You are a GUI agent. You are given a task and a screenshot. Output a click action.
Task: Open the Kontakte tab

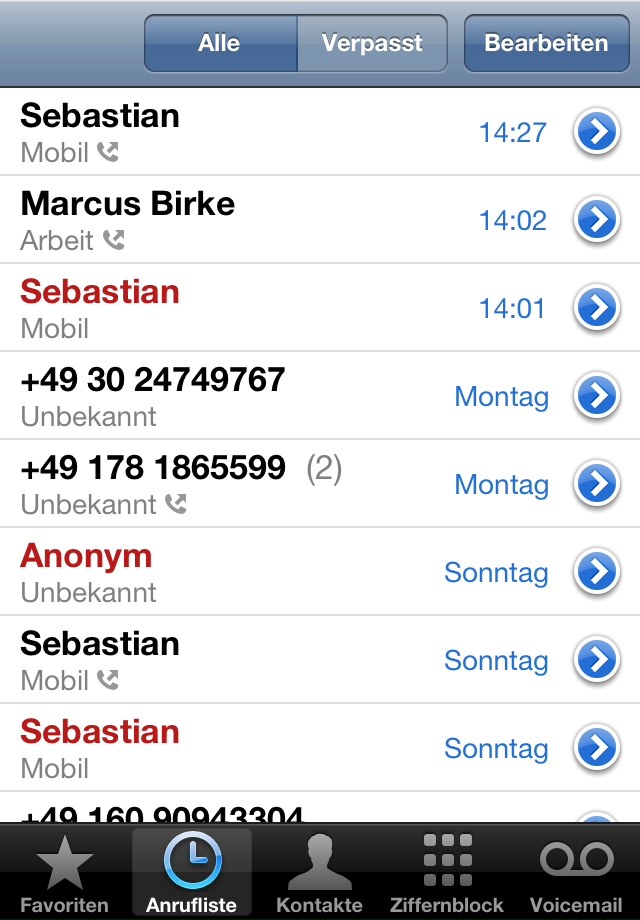(320, 872)
